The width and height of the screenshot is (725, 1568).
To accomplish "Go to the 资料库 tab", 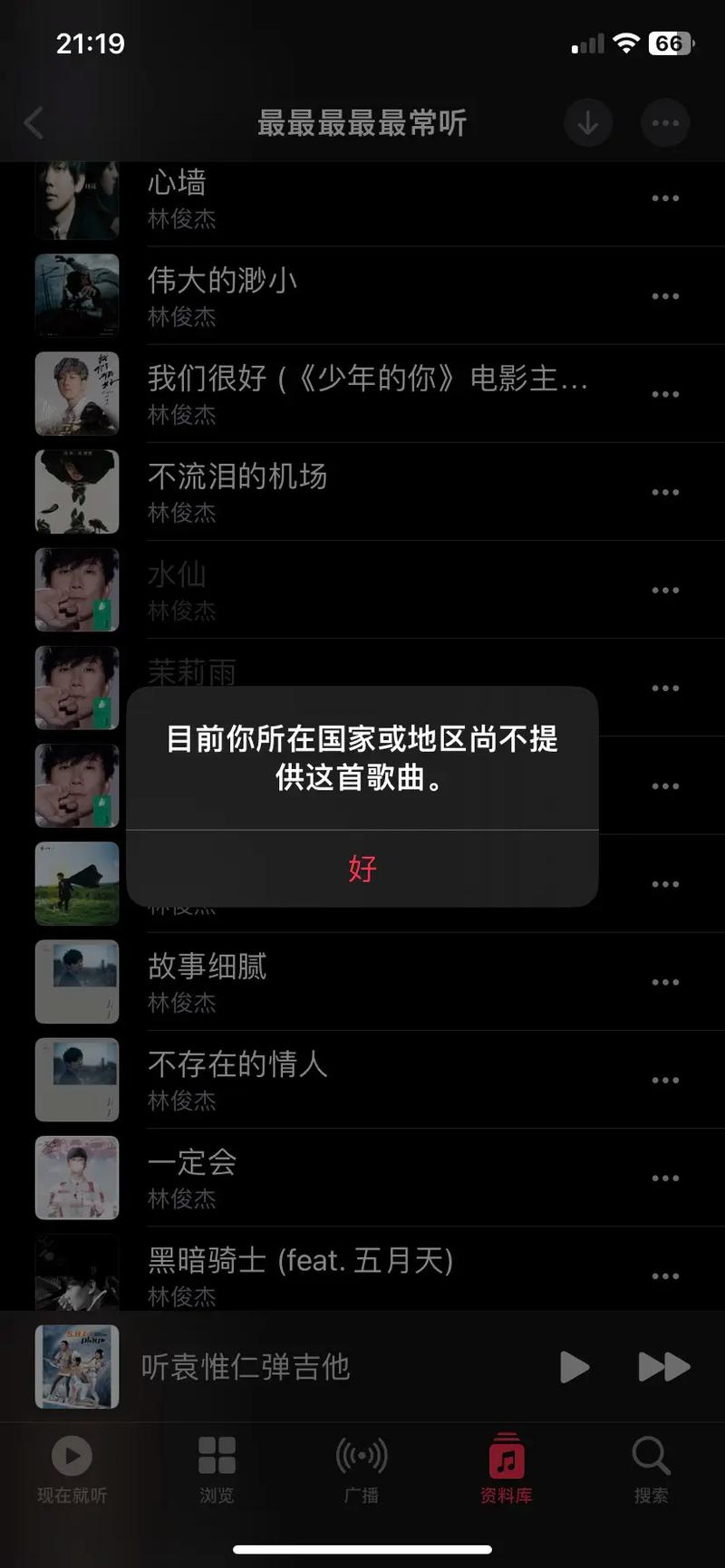I will coord(506,1468).
